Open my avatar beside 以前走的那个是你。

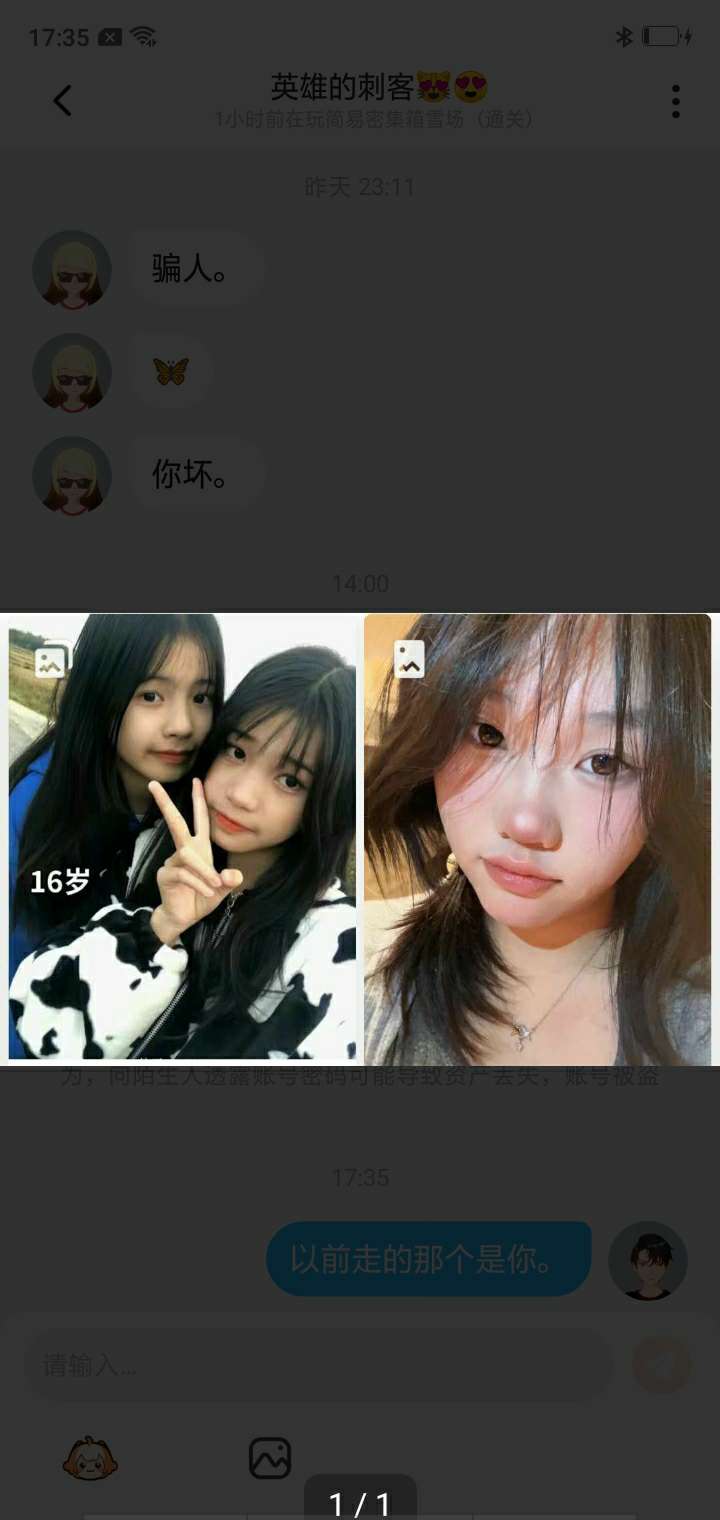pyautogui.click(x=648, y=1260)
